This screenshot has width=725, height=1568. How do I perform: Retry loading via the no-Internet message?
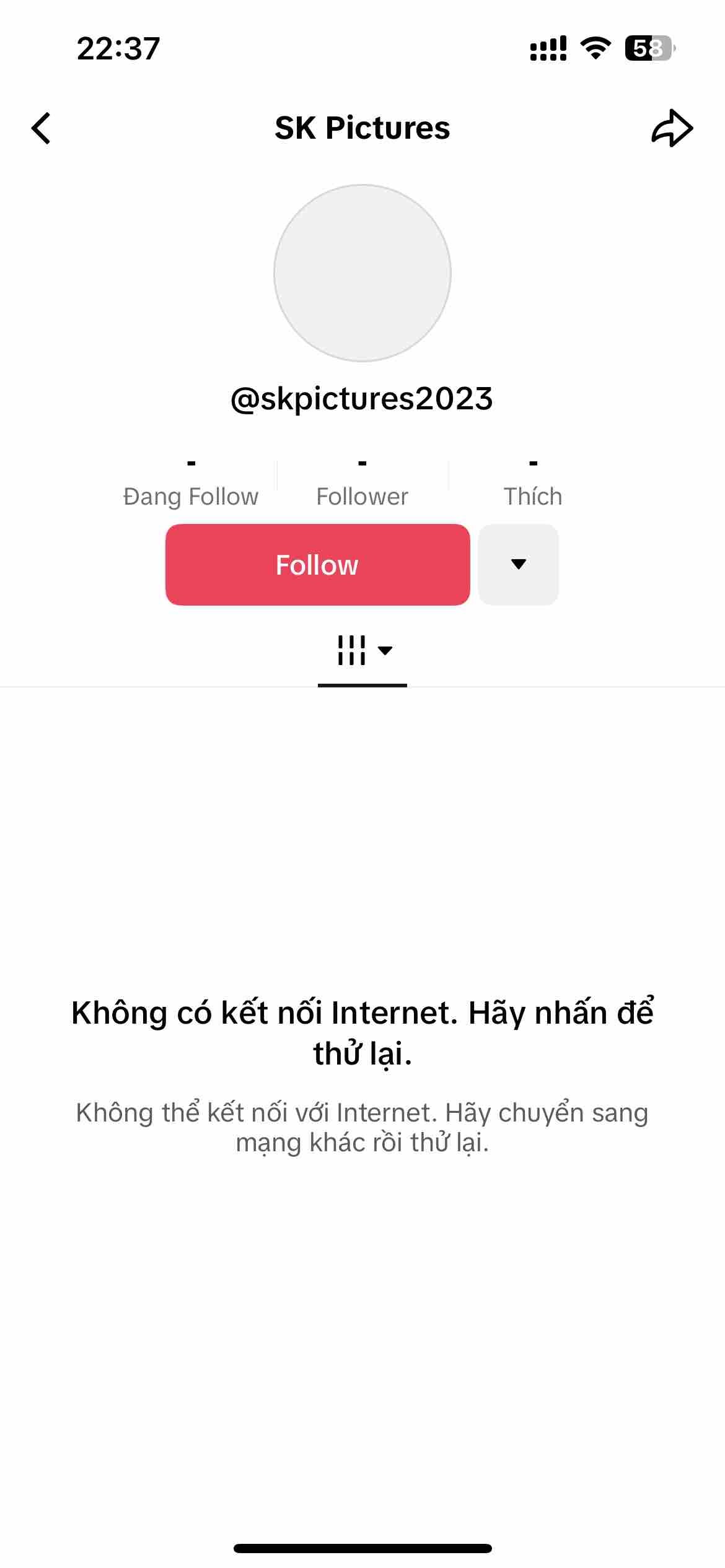(x=362, y=1032)
